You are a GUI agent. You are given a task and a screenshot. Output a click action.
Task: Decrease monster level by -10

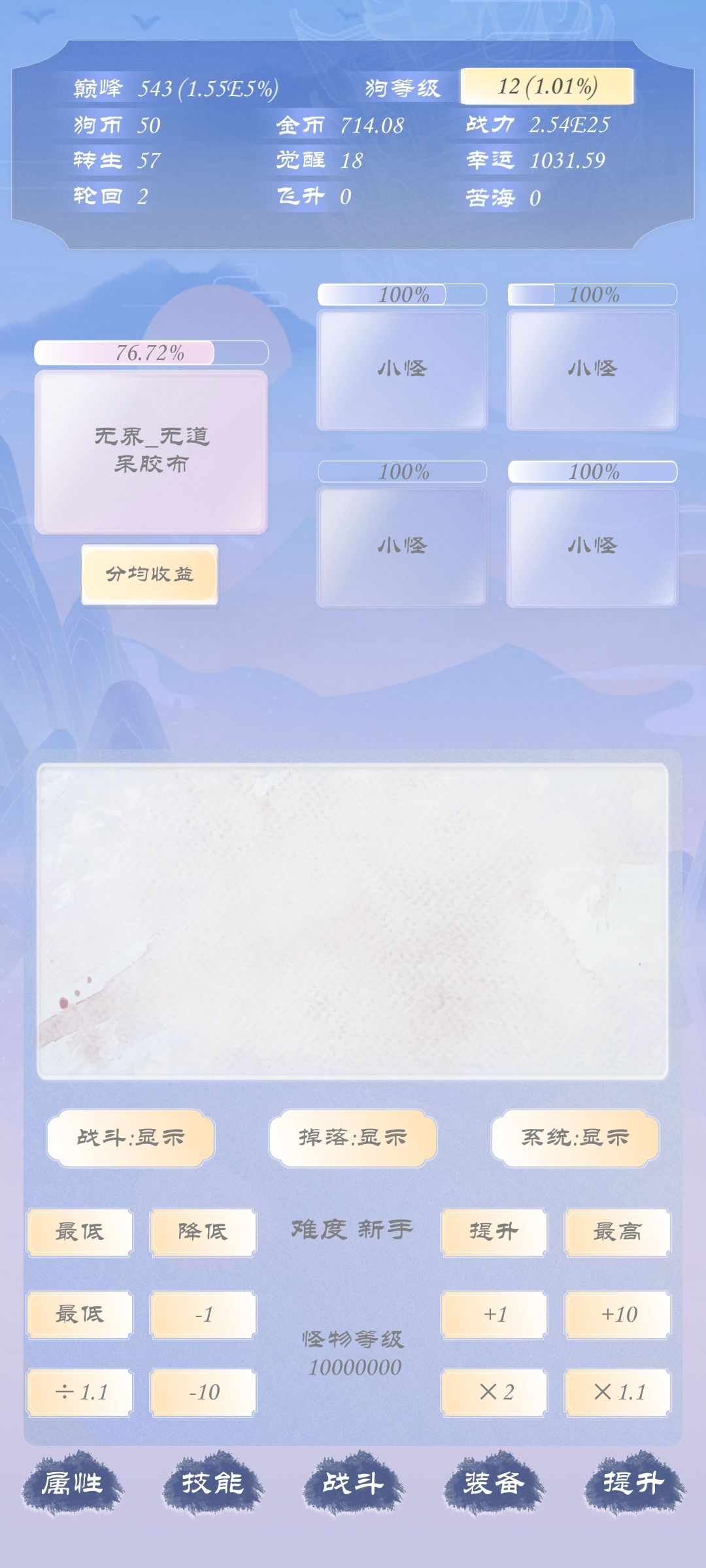[x=203, y=1392]
